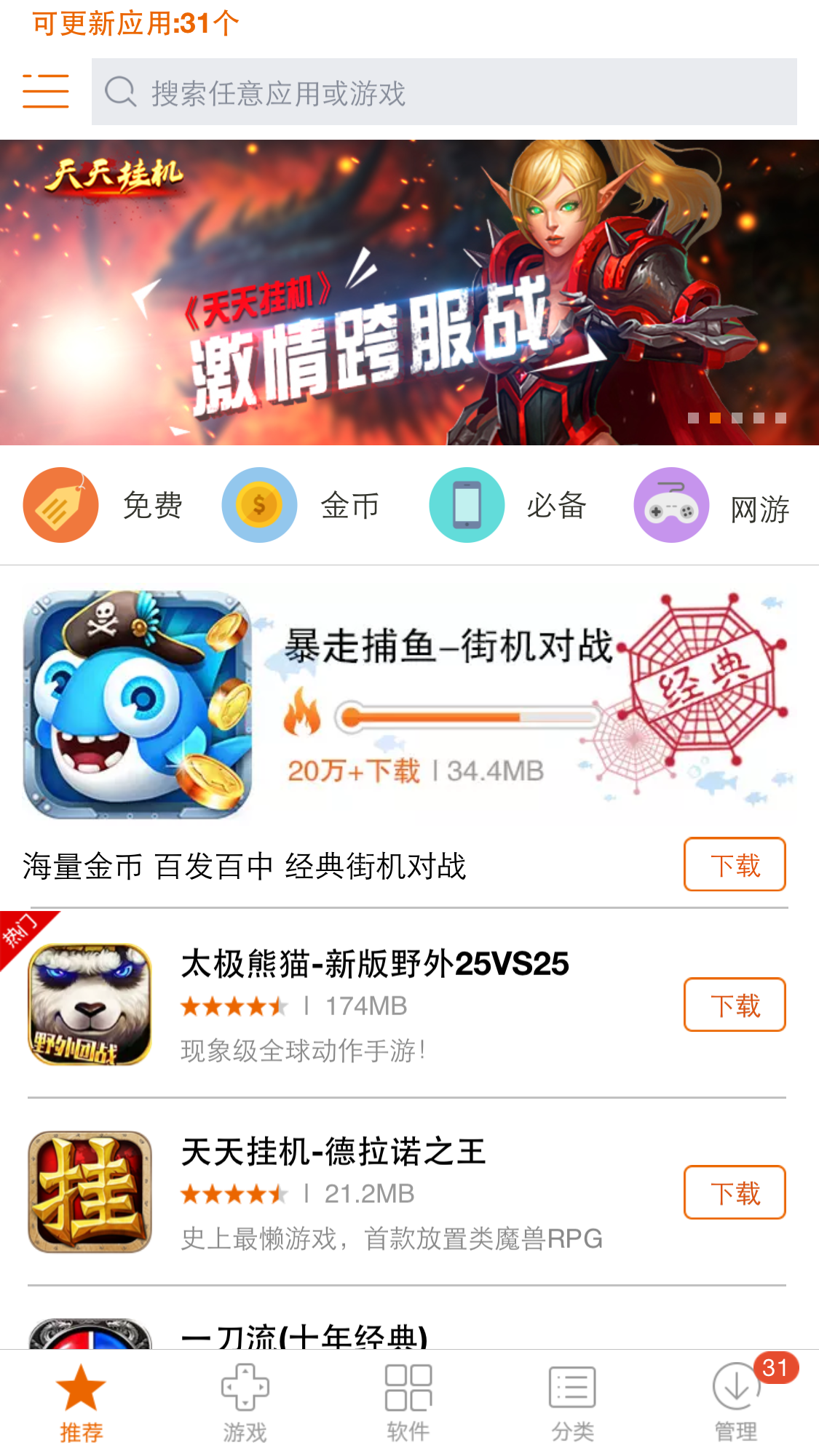Tap 下载 next to 天天挂机-德拉诺之王
The image size is (819, 1456).
click(734, 1192)
